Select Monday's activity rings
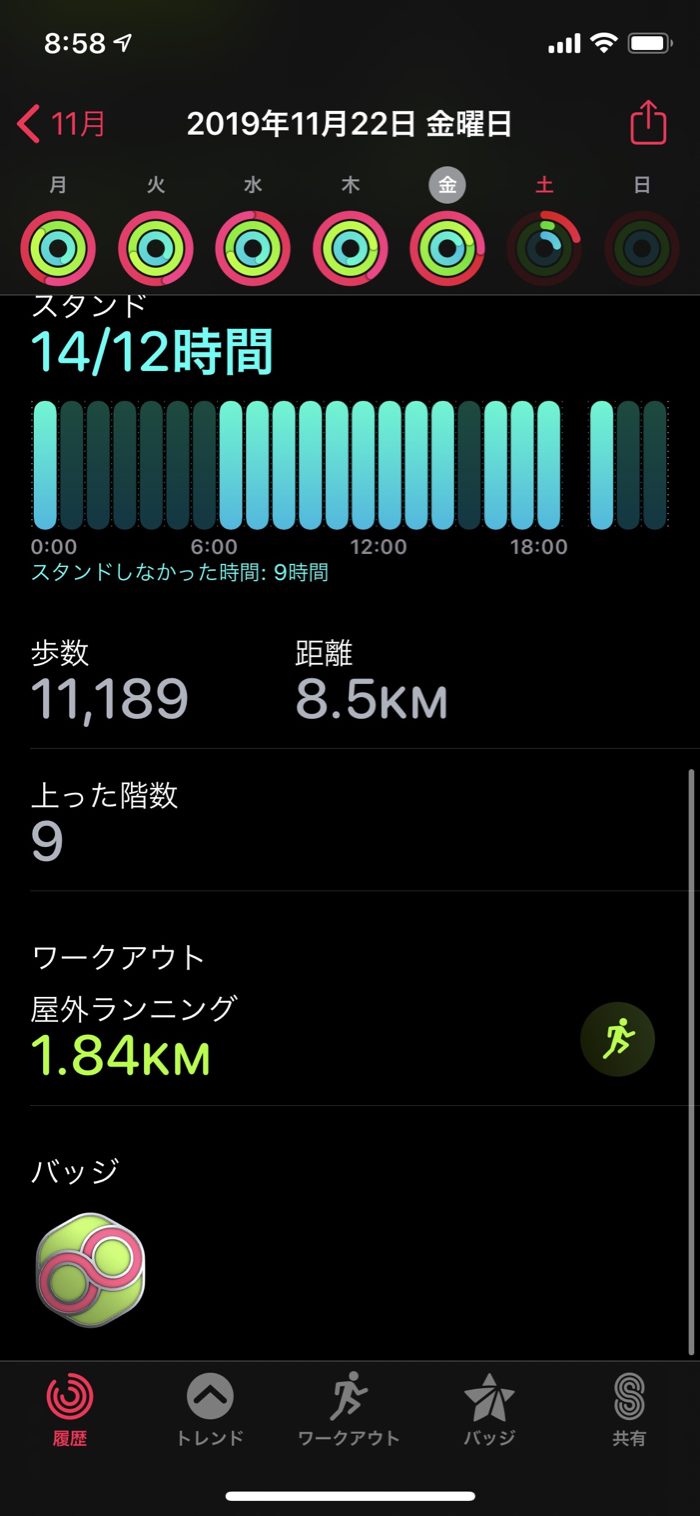The height and width of the screenshot is (1516, 700). (x=58, y=248)
